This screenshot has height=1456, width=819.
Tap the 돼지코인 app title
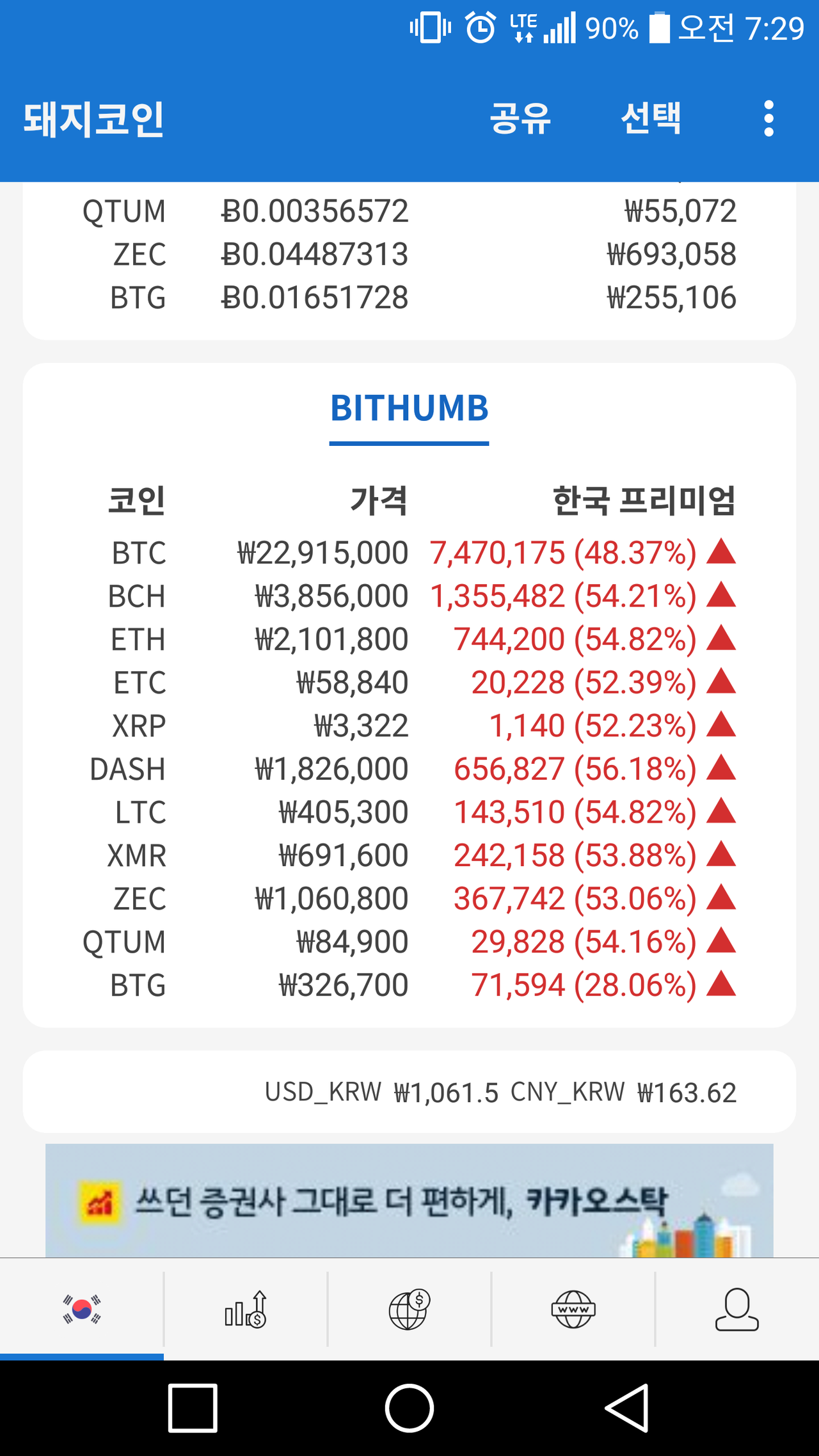[93, 120]
